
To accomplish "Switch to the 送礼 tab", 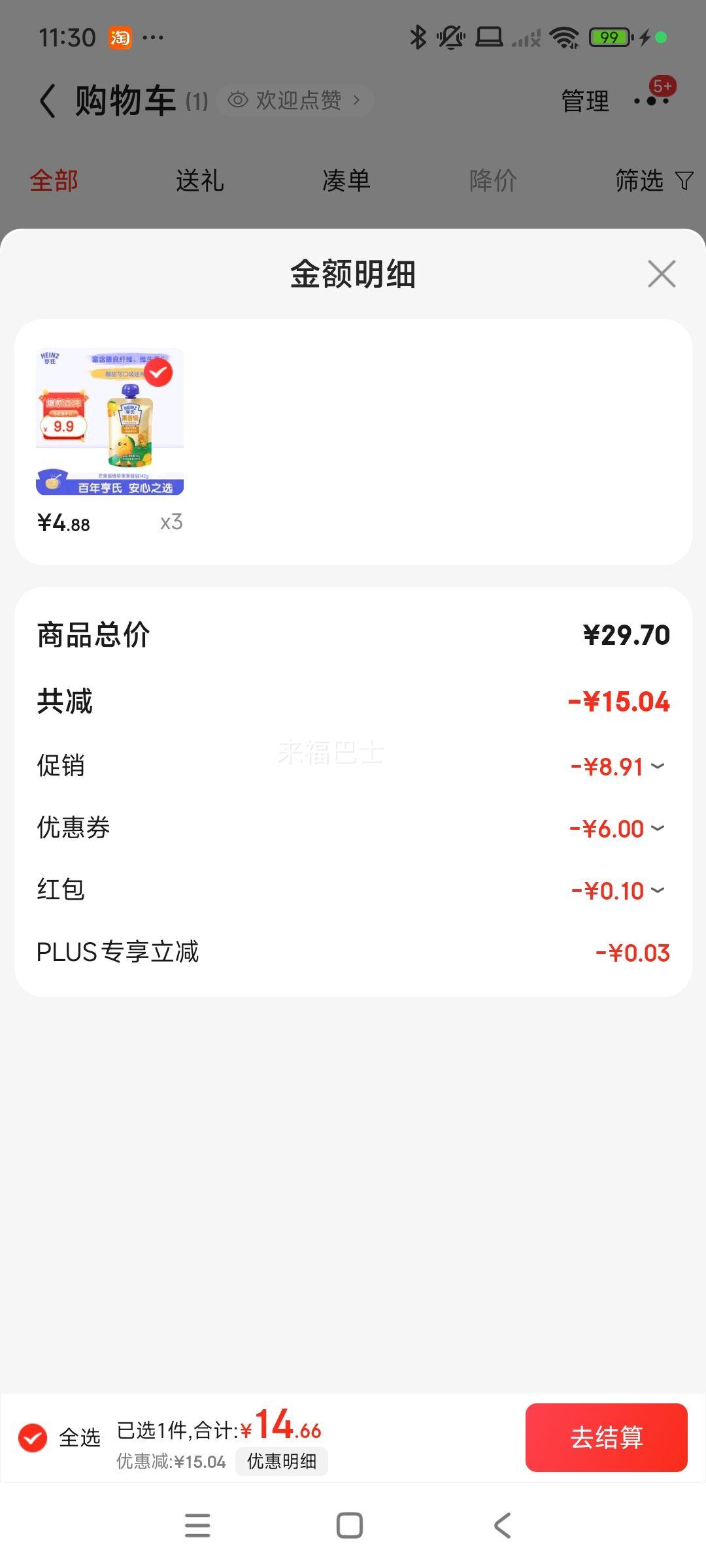I will [200, 180].
